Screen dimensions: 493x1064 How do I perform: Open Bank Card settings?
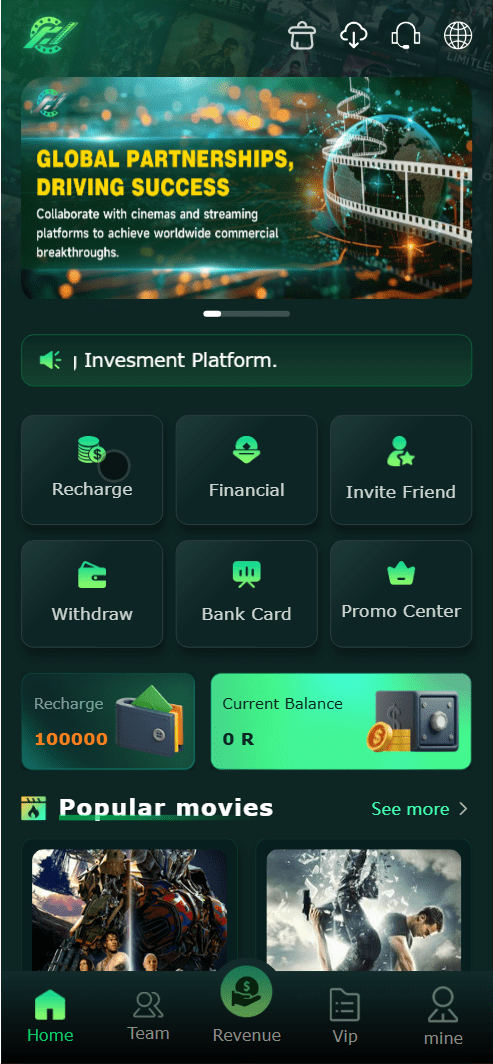click(246, 594)
